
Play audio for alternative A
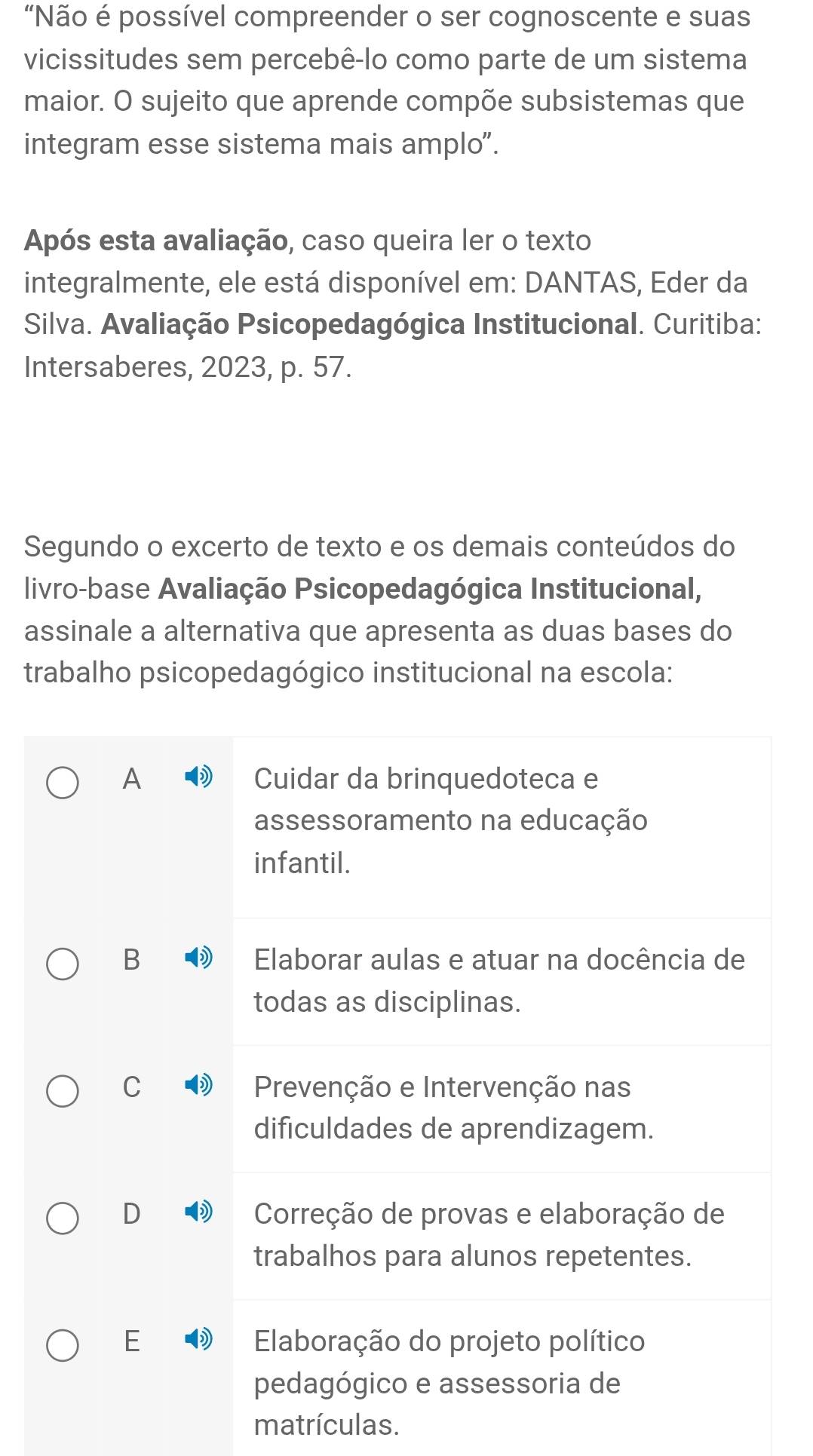click(x=199, y=777)
